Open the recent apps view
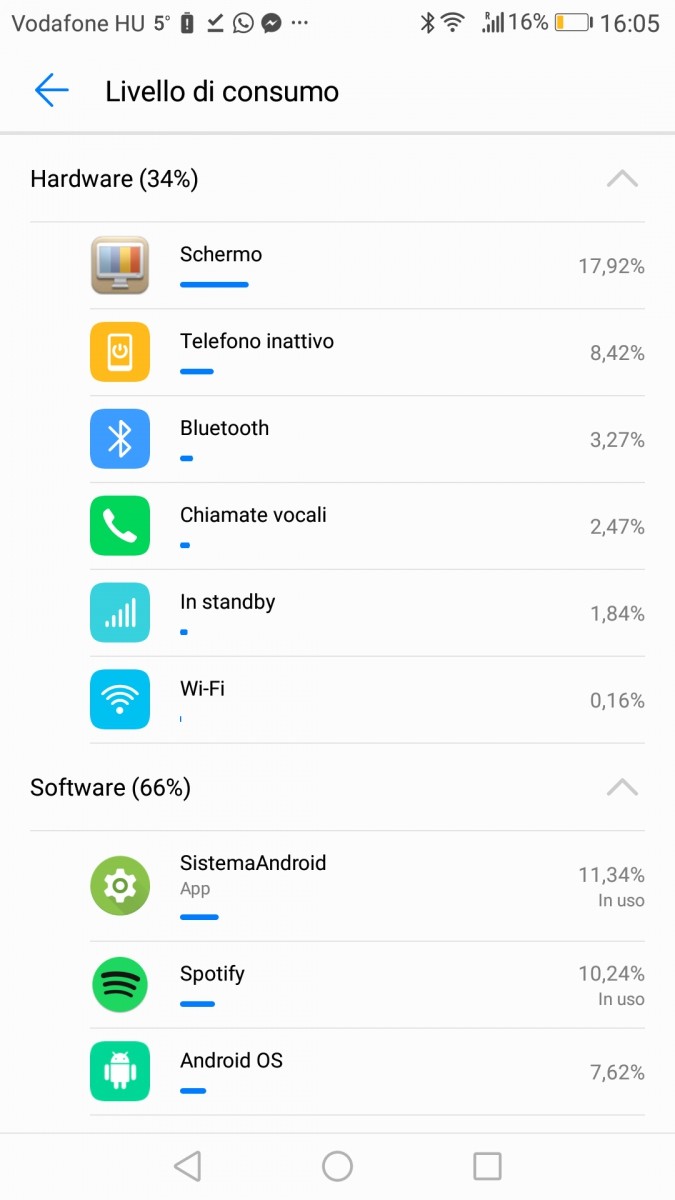The width and height of the screenshot is (675, 1200). tap(487, 1166)
